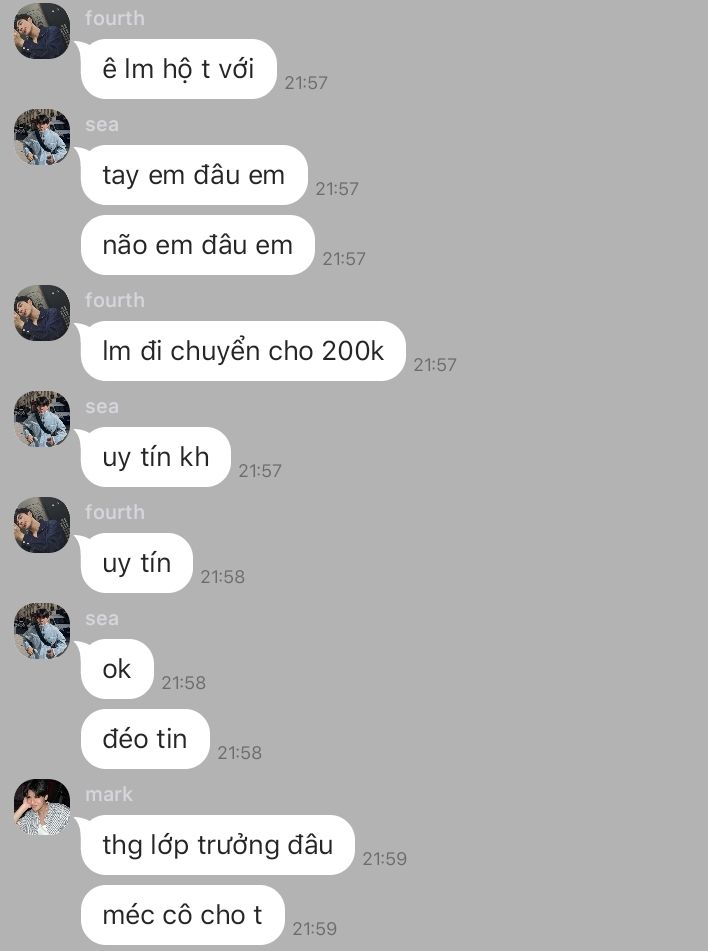Image resolution: width=708 pixels, height=951 pixels.
Task: Select sea's avatar beside the "ok" message
Action: [42, 631]
